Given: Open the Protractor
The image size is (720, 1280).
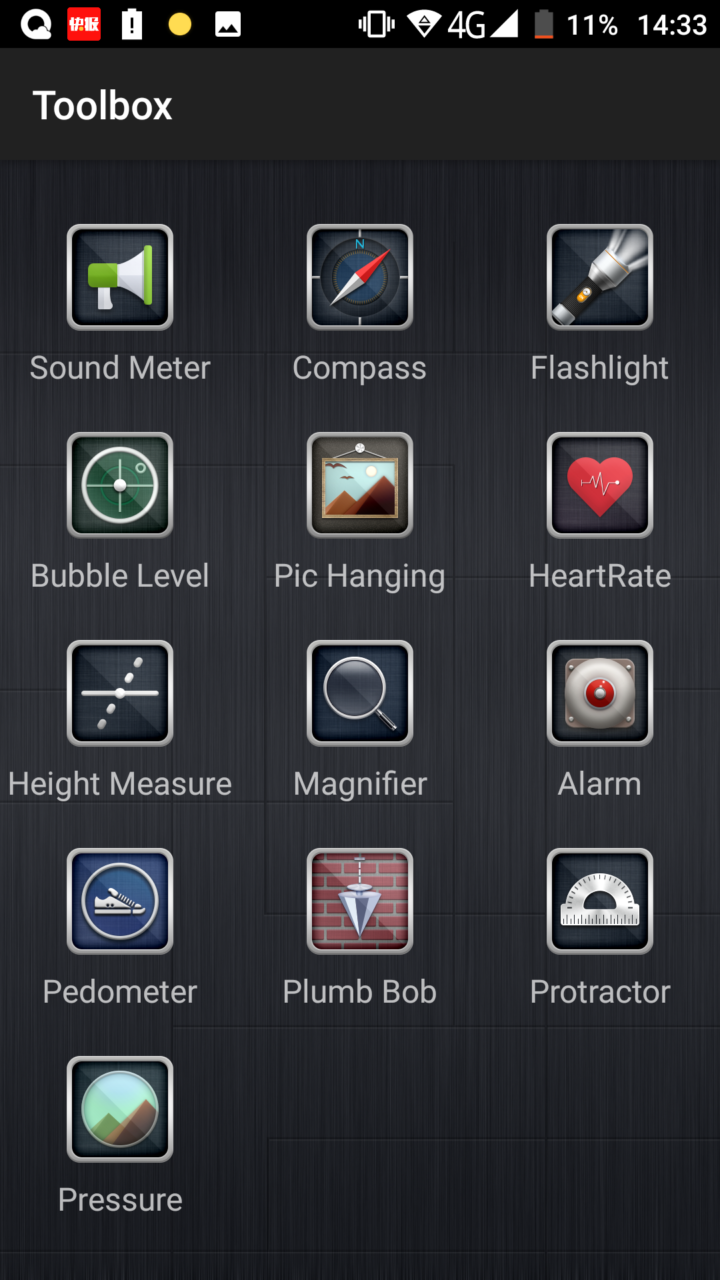Looking at the screenshot, I should click(x=600, y=901).
